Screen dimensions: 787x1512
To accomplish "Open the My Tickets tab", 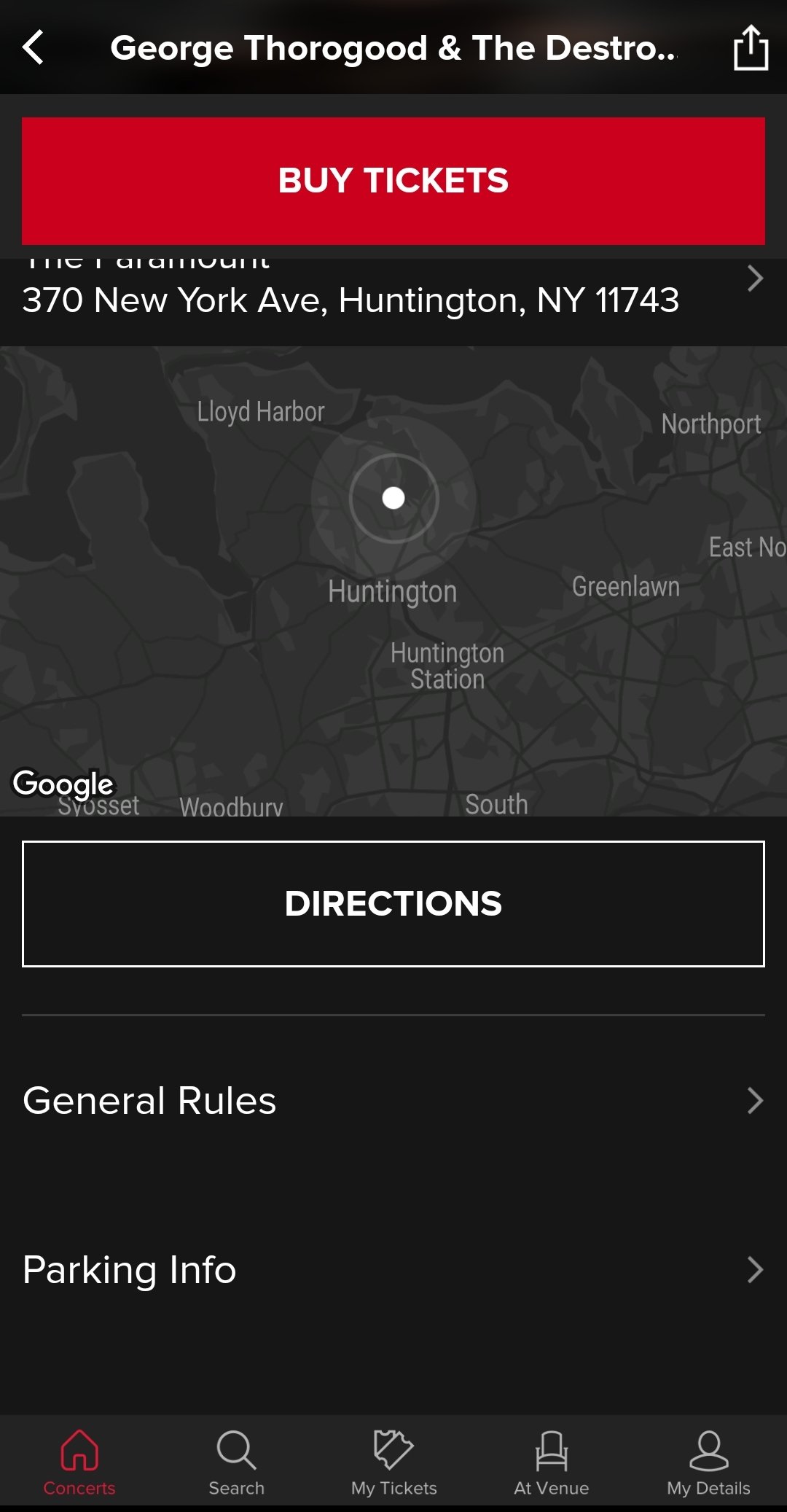I will [x=393, y=1462].
